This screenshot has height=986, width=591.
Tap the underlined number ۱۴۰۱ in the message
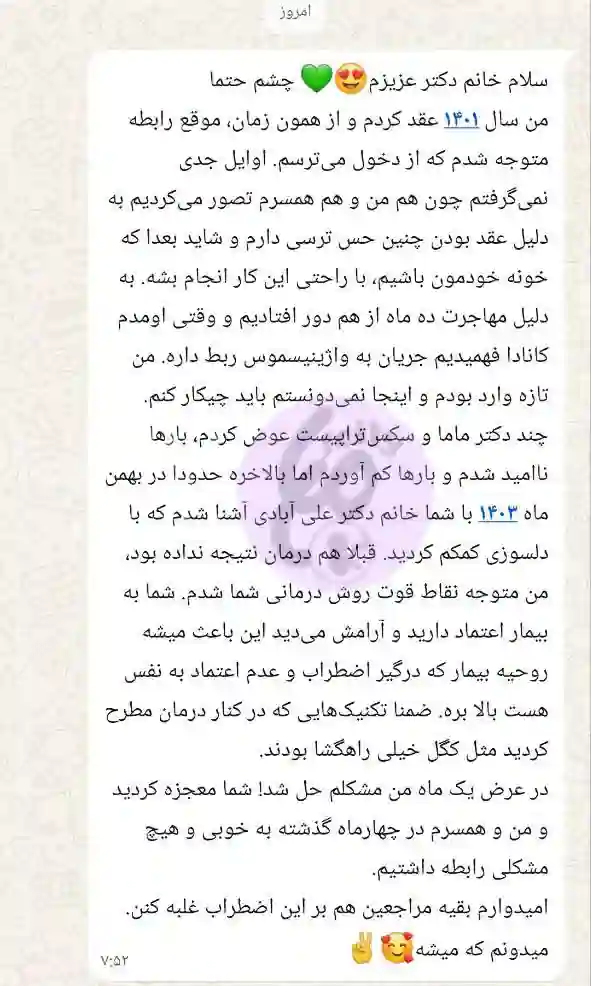point(462,121)
